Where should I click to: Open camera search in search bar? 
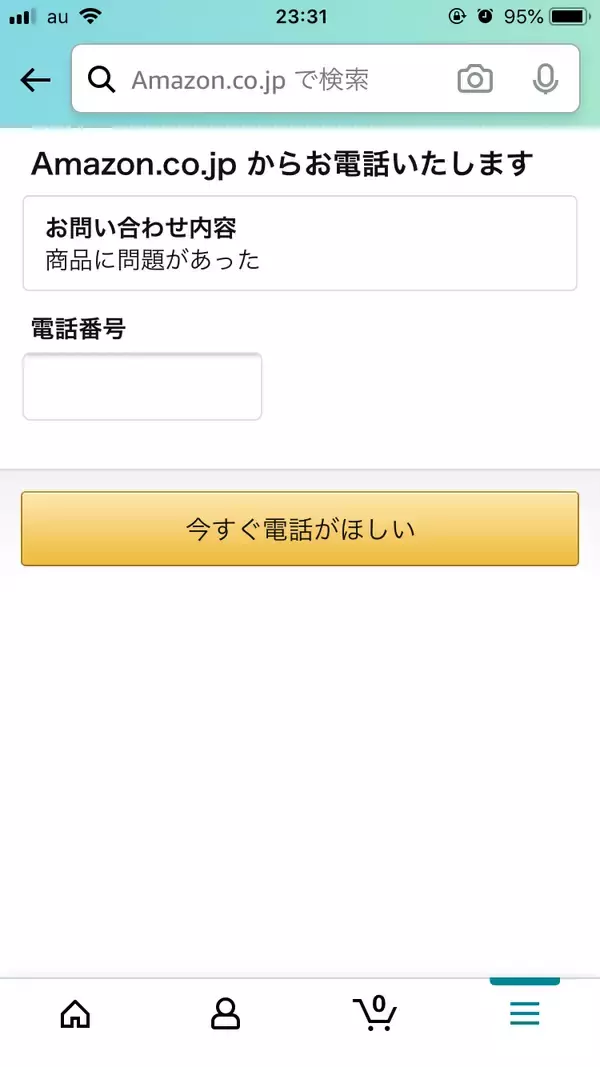[475, 80]
